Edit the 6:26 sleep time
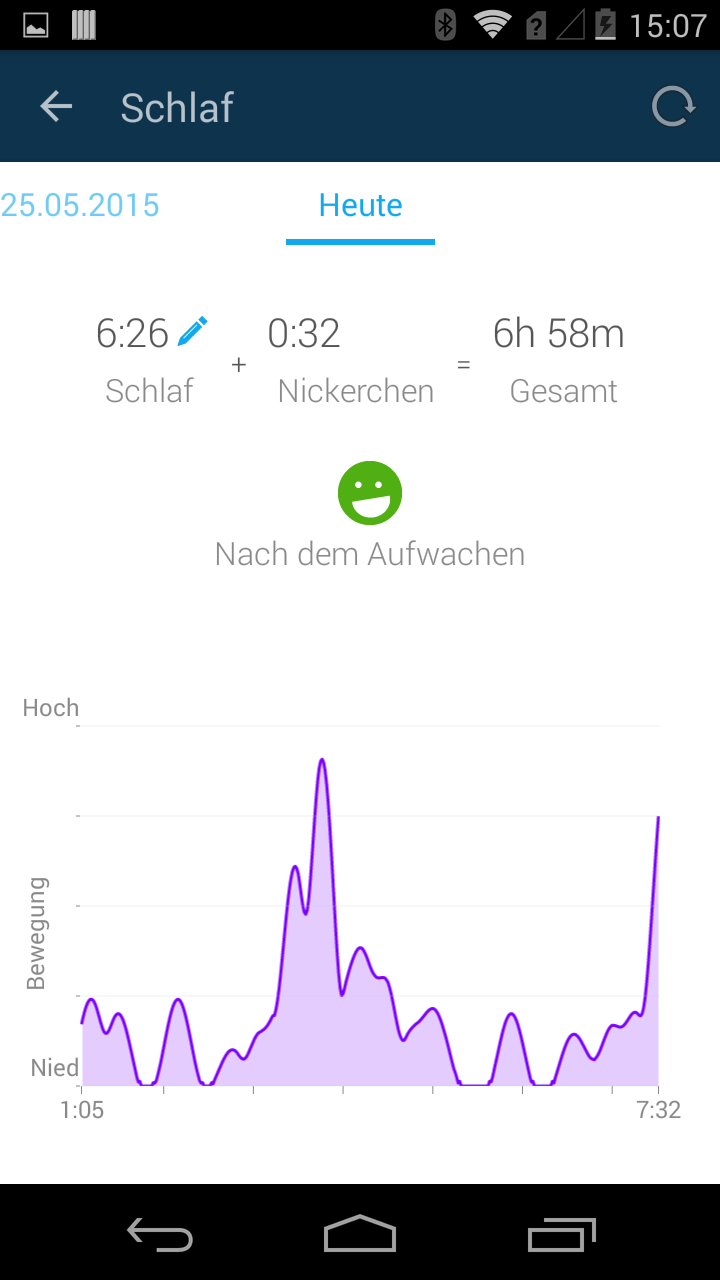Screen dimensions: 720x1280 pyautogui.click(x=192, y=331)
